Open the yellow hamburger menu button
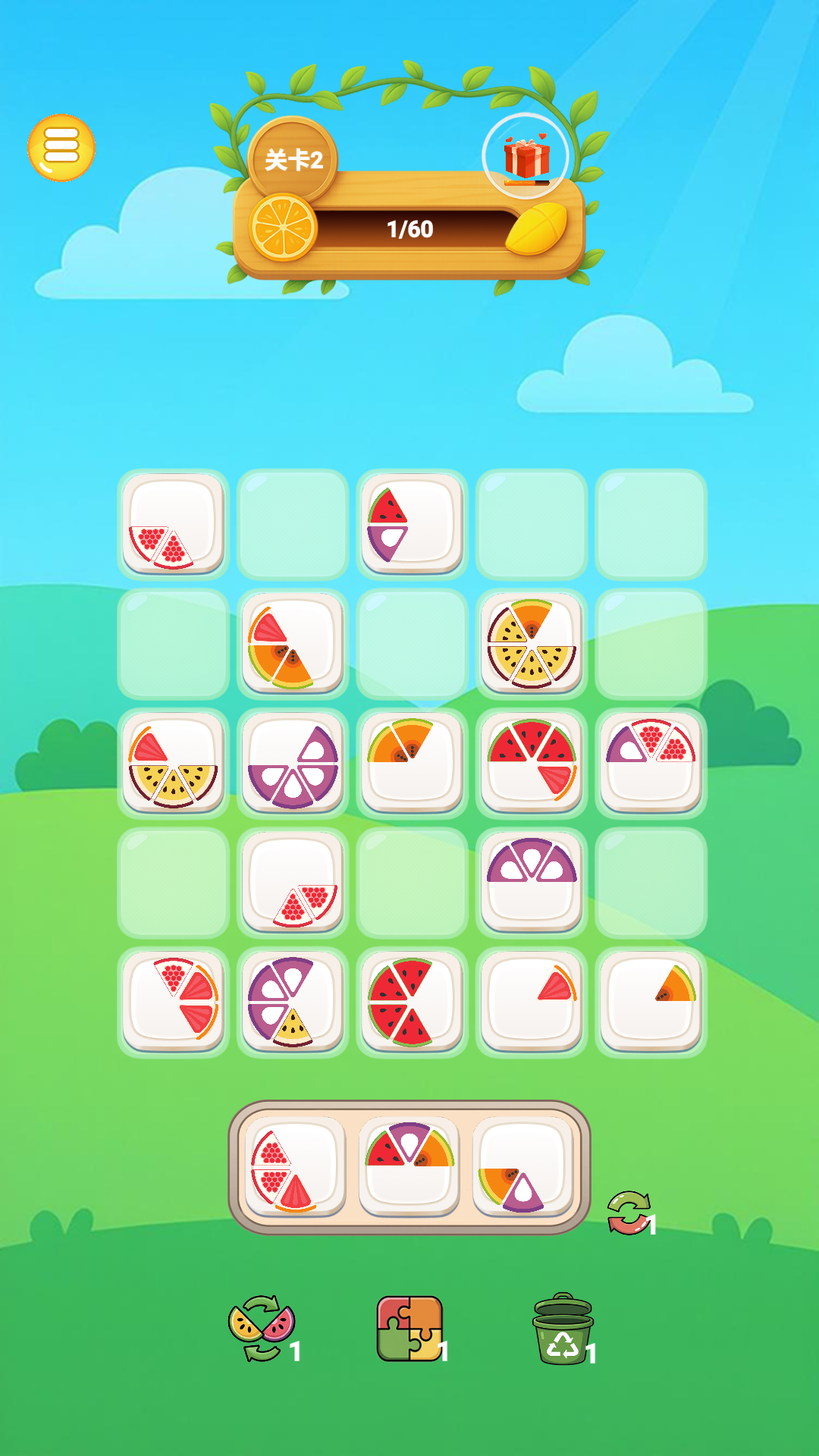The width and height of the screenshot is (819, 1456). 61,148
